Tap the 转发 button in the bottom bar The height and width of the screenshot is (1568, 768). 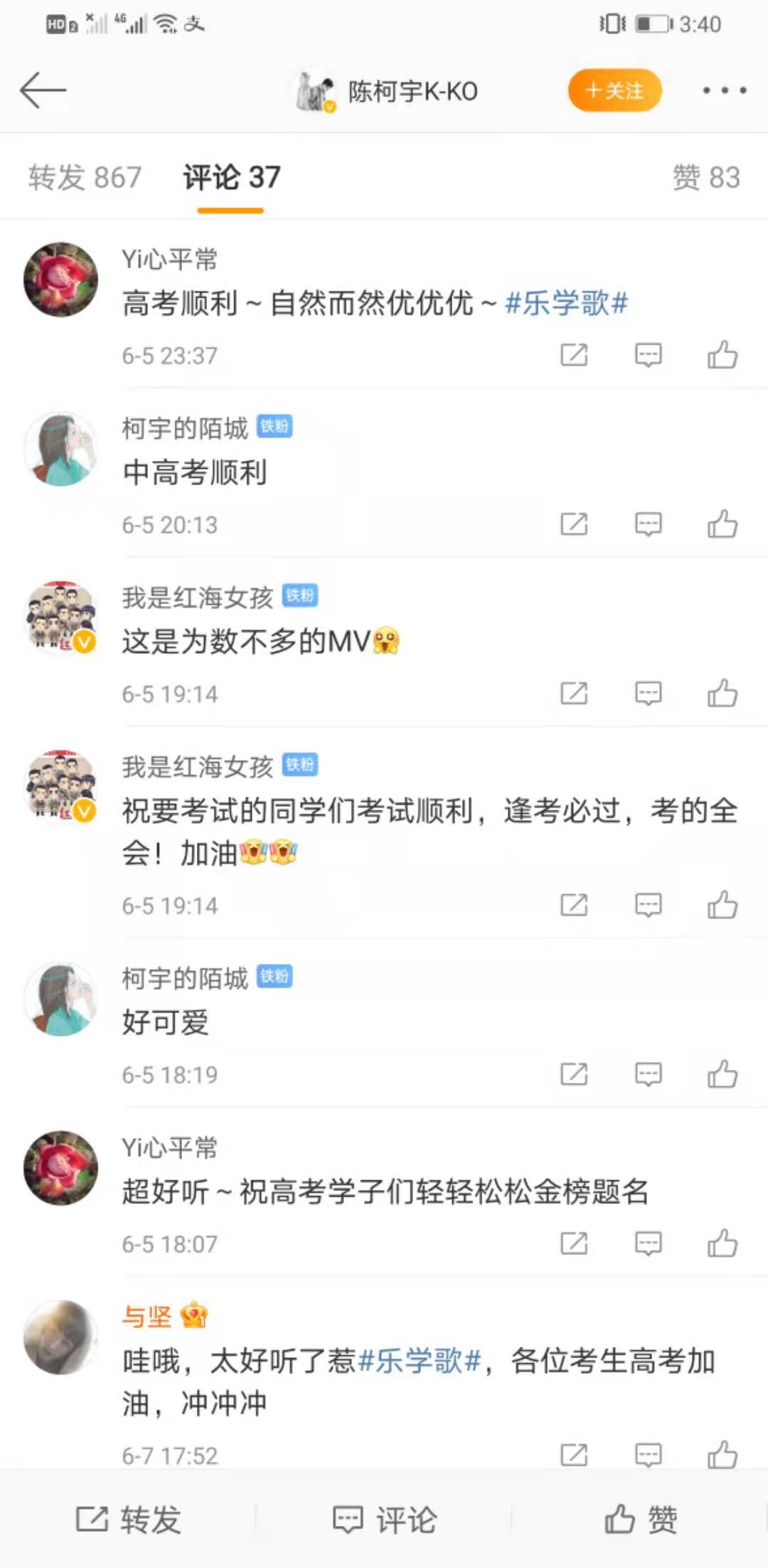click(x=128, y=1520)
